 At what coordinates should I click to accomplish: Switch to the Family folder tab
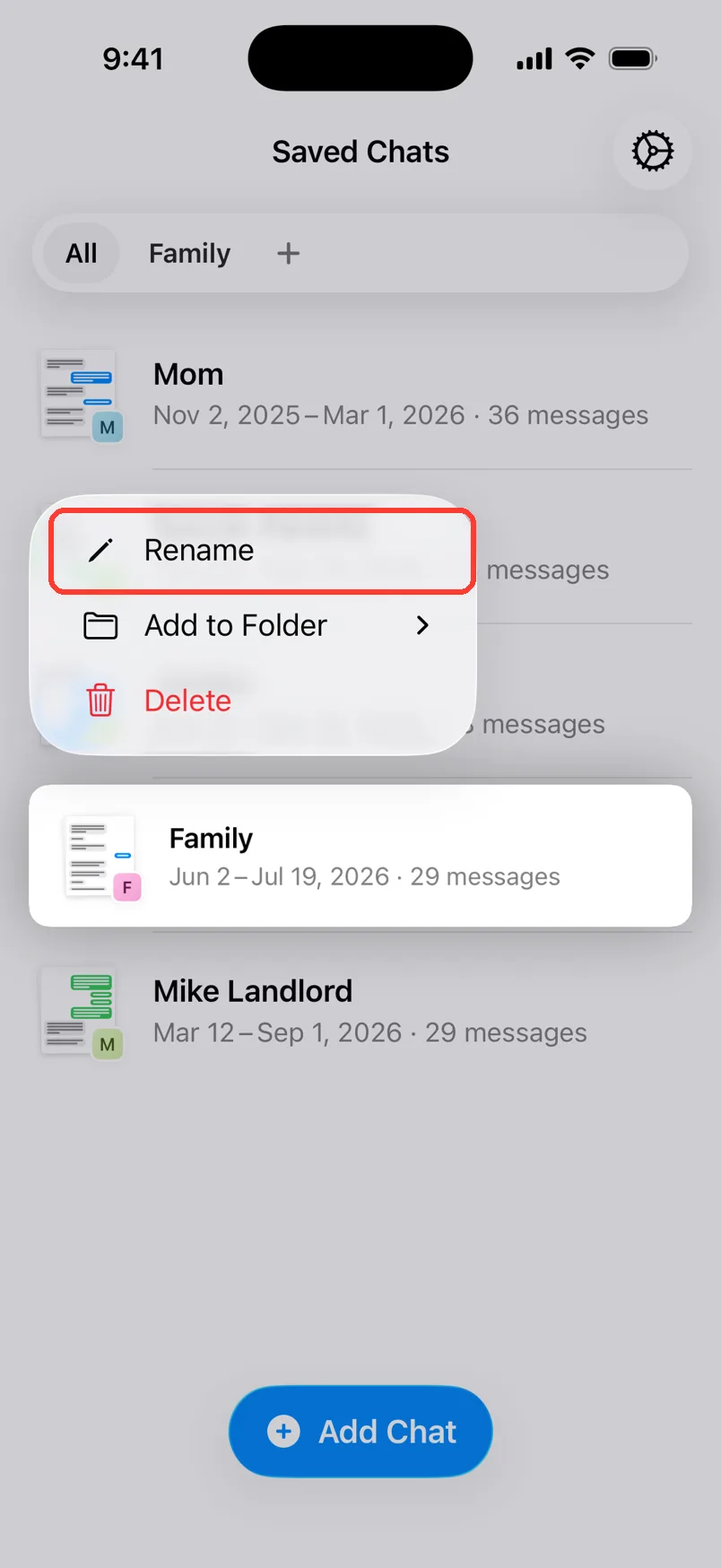tap(189, 254)
